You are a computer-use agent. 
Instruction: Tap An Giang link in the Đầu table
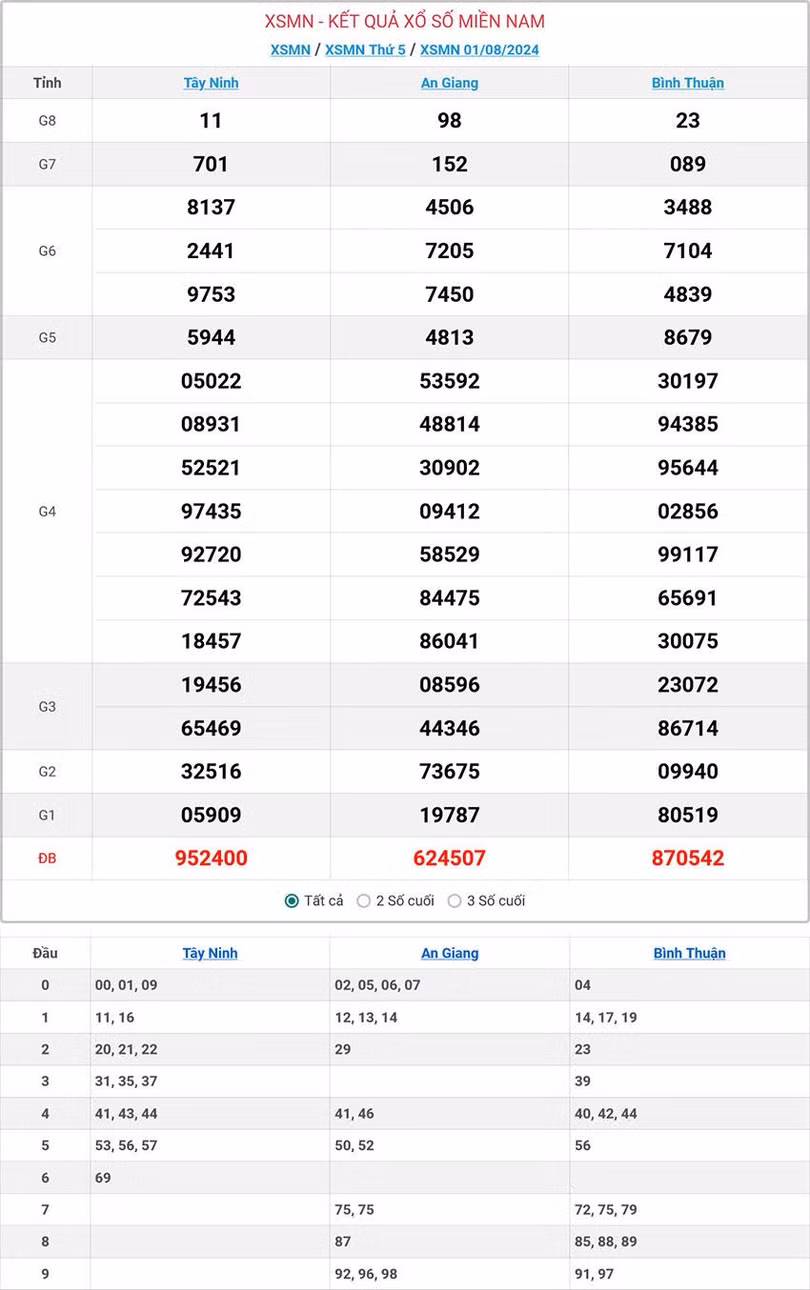click(449, 953)
